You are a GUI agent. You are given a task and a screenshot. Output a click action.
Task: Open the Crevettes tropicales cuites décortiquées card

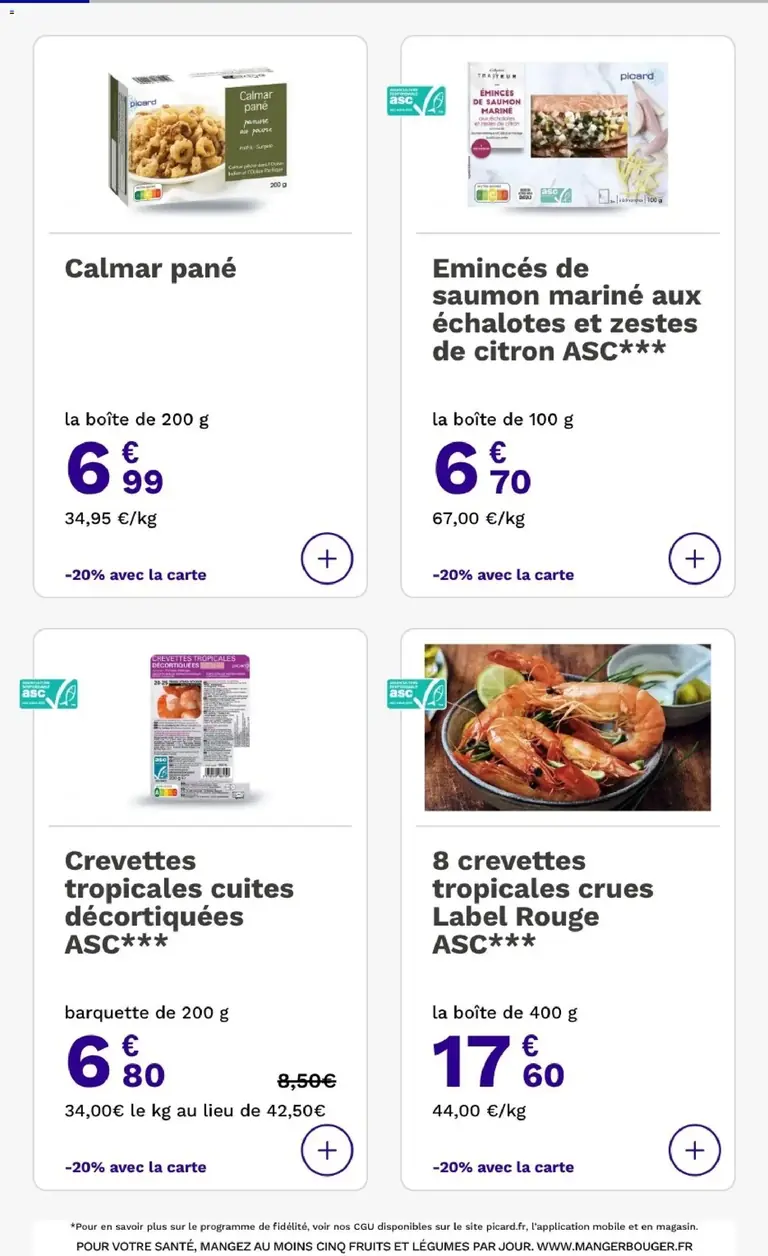[x=200, y=909]
